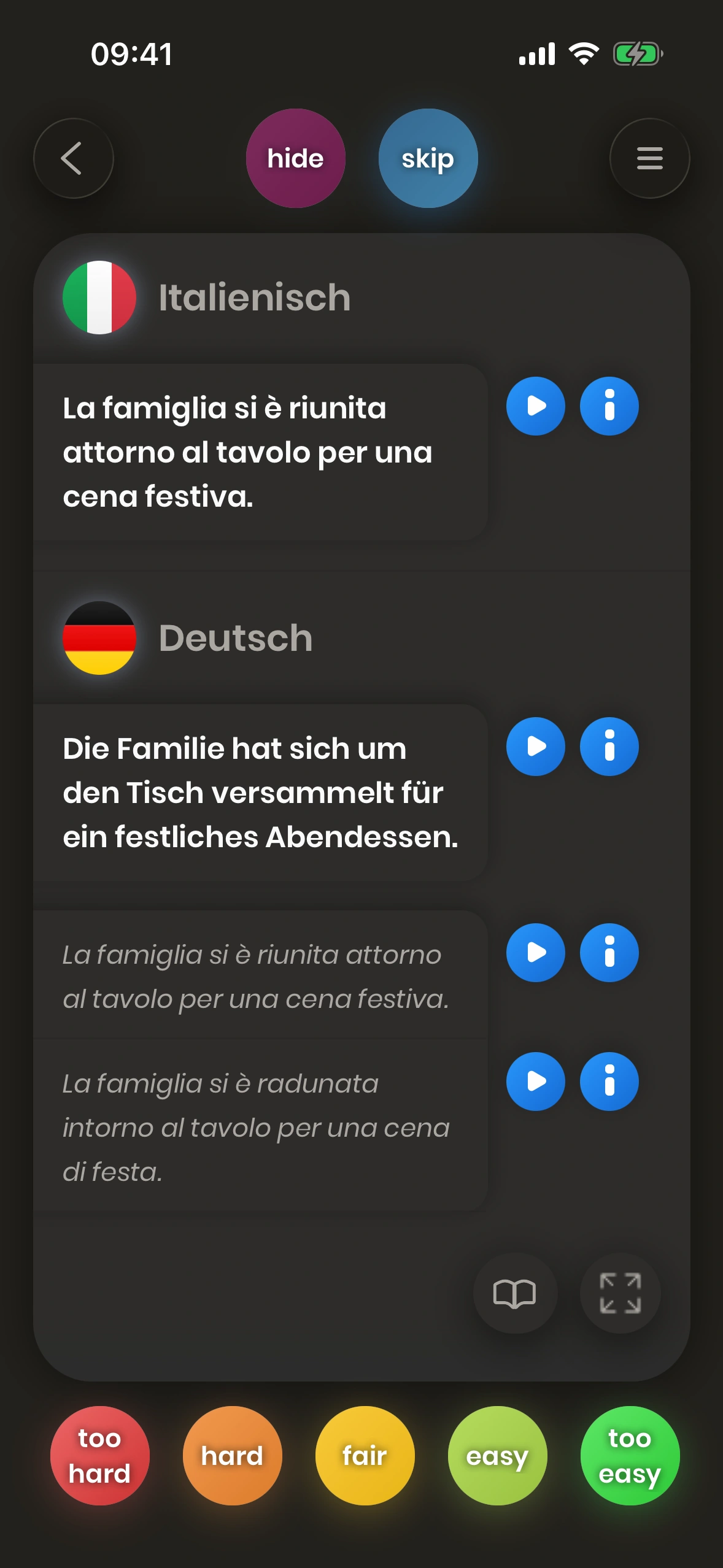This screenshot has width=723, height=1568.
Task: Expand the card to fullscreen
Action: pos(620,1293)
